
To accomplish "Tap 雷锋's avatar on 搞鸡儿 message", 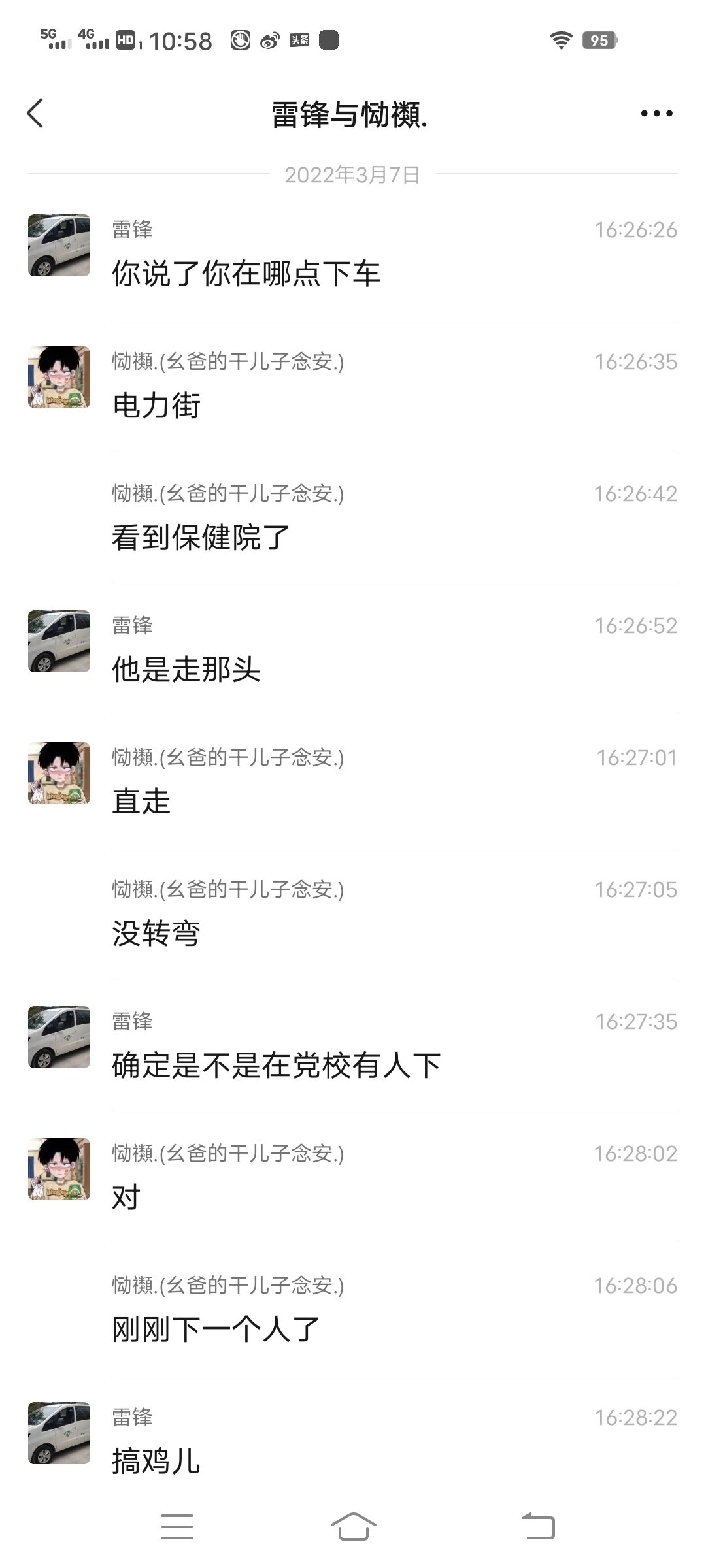I will click(59, 1433).
